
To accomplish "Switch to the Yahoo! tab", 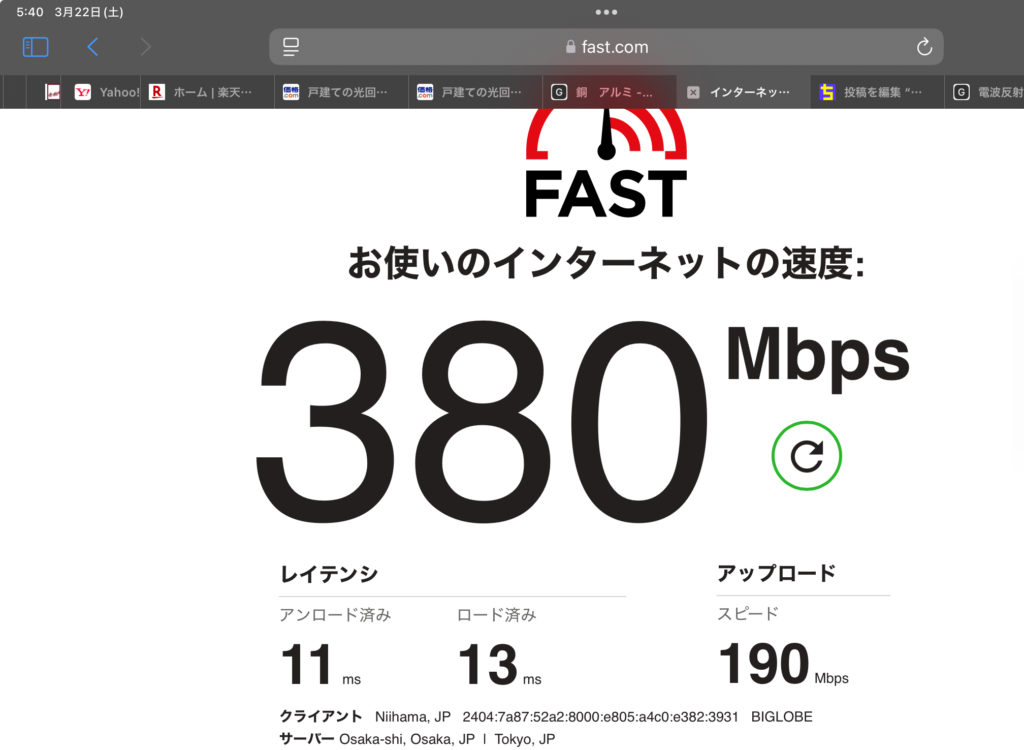I will point(108,92).
